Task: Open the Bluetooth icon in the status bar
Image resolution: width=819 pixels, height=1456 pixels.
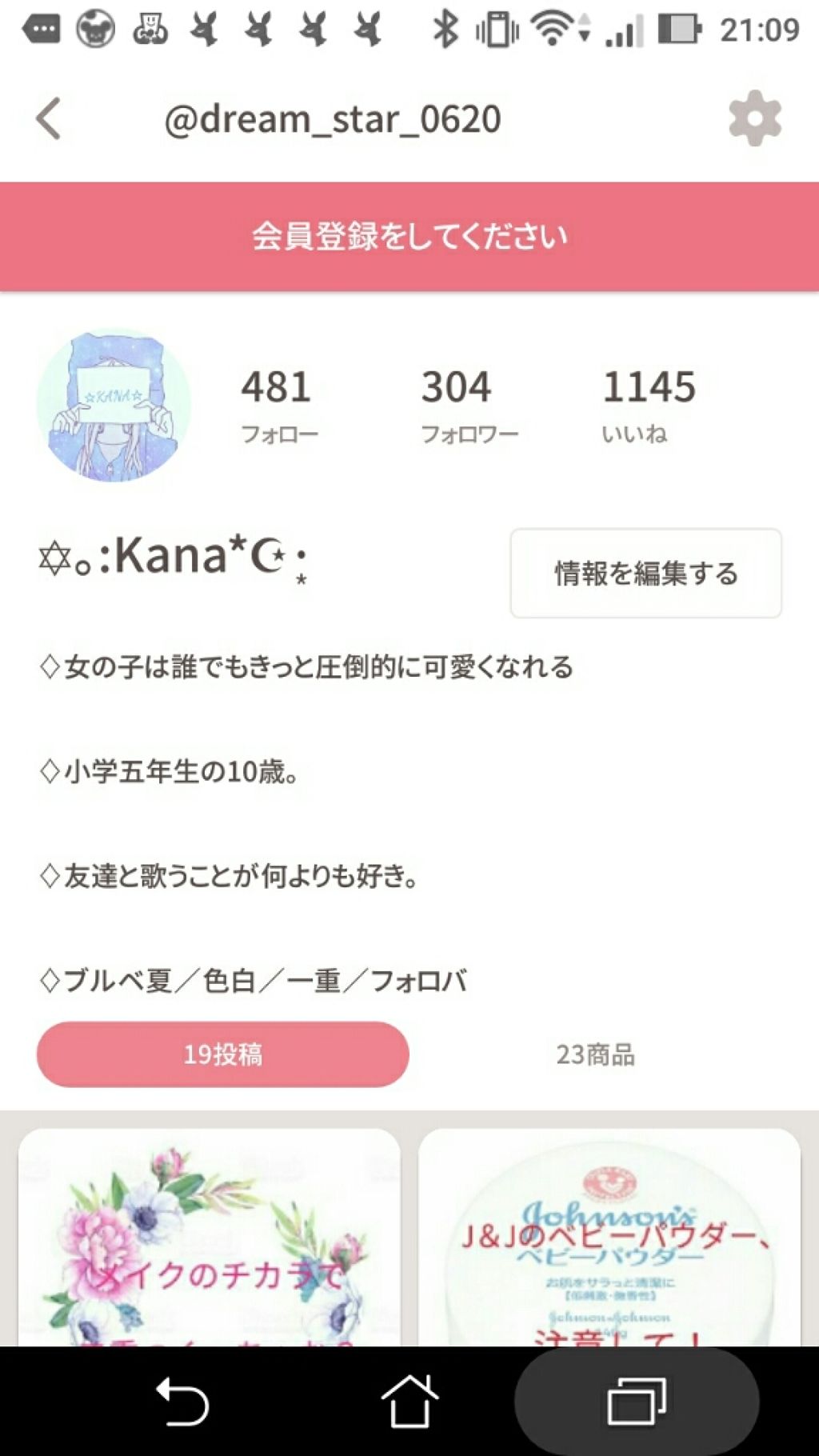Action: 445,28
